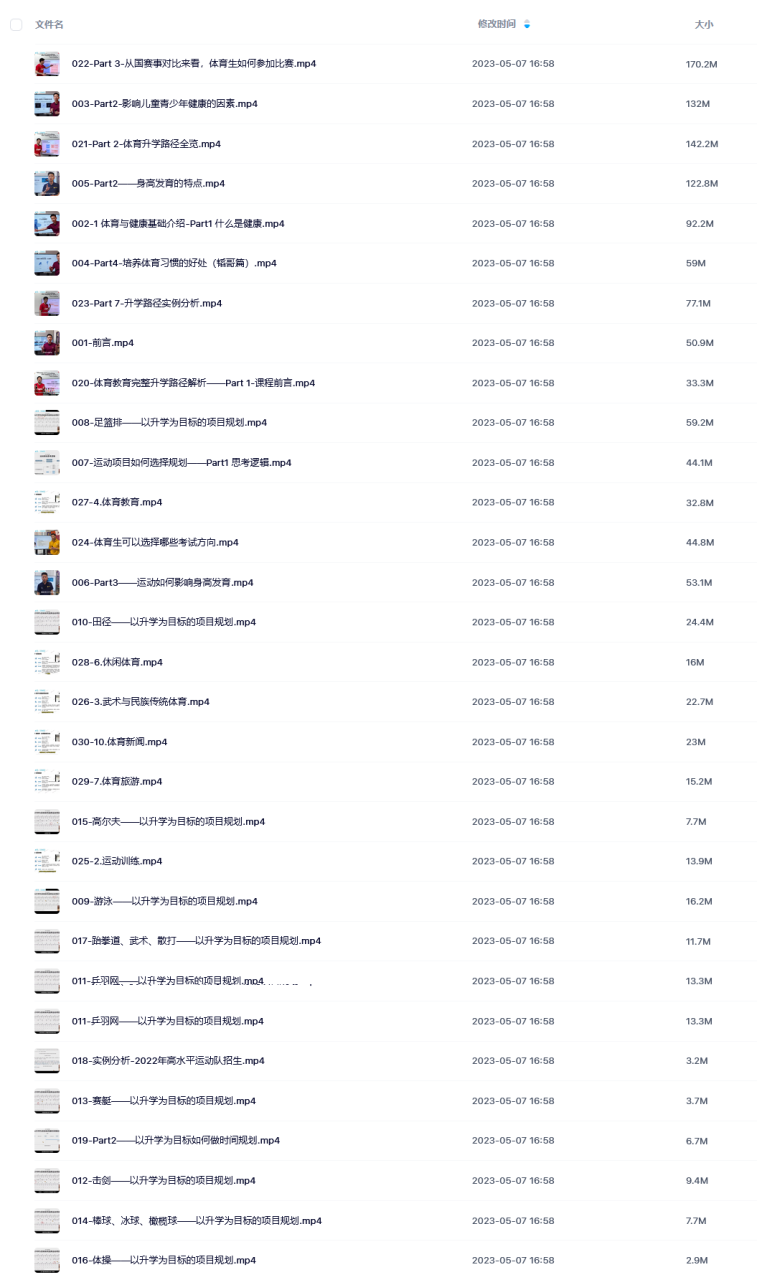Open 008-足篮排 项目规划 video
This screenshot has height=1280, width=757.
pos(169,423)
